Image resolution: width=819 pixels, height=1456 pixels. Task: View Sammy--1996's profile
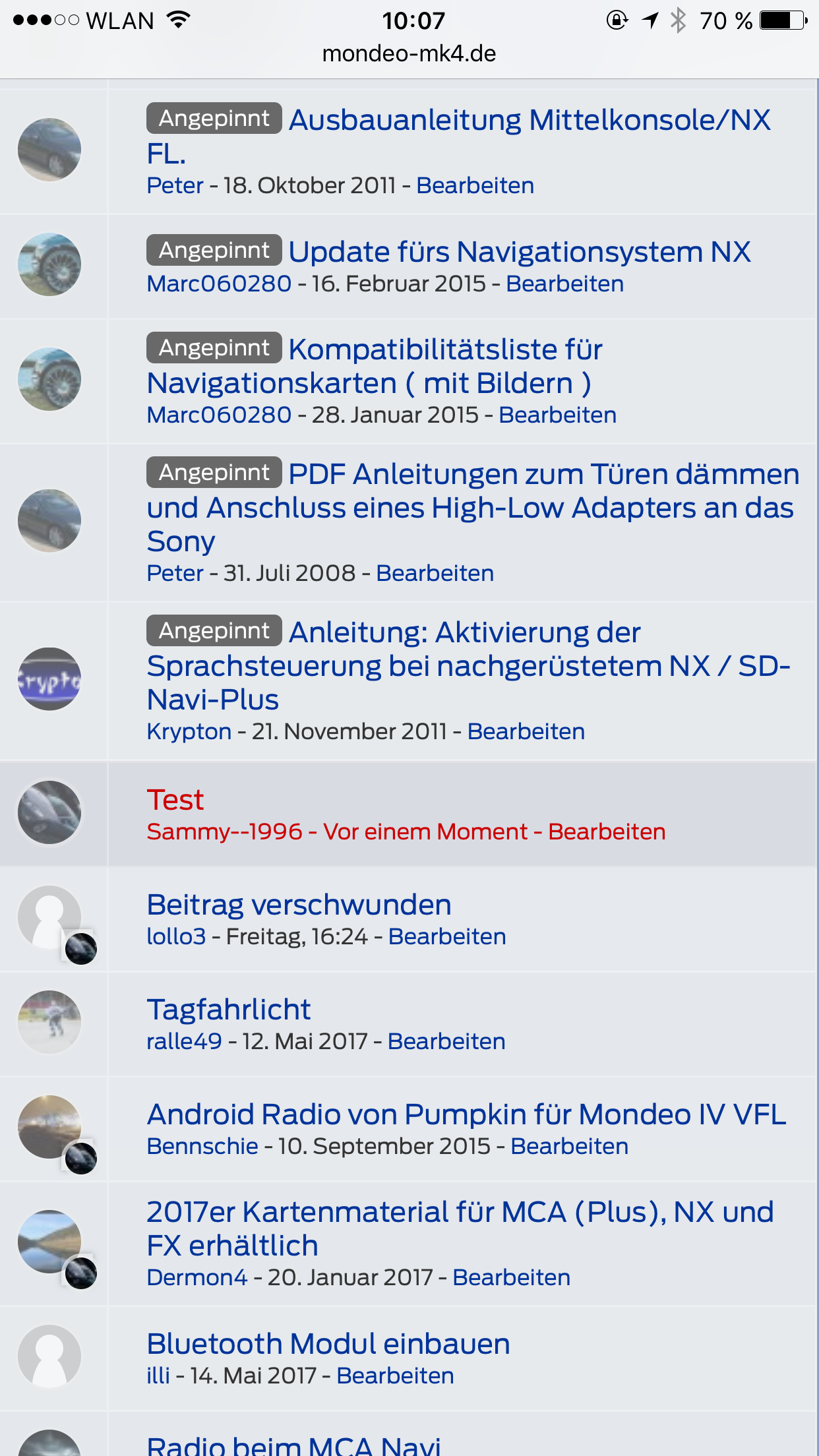pyautogui.click(x=224, y=832)
